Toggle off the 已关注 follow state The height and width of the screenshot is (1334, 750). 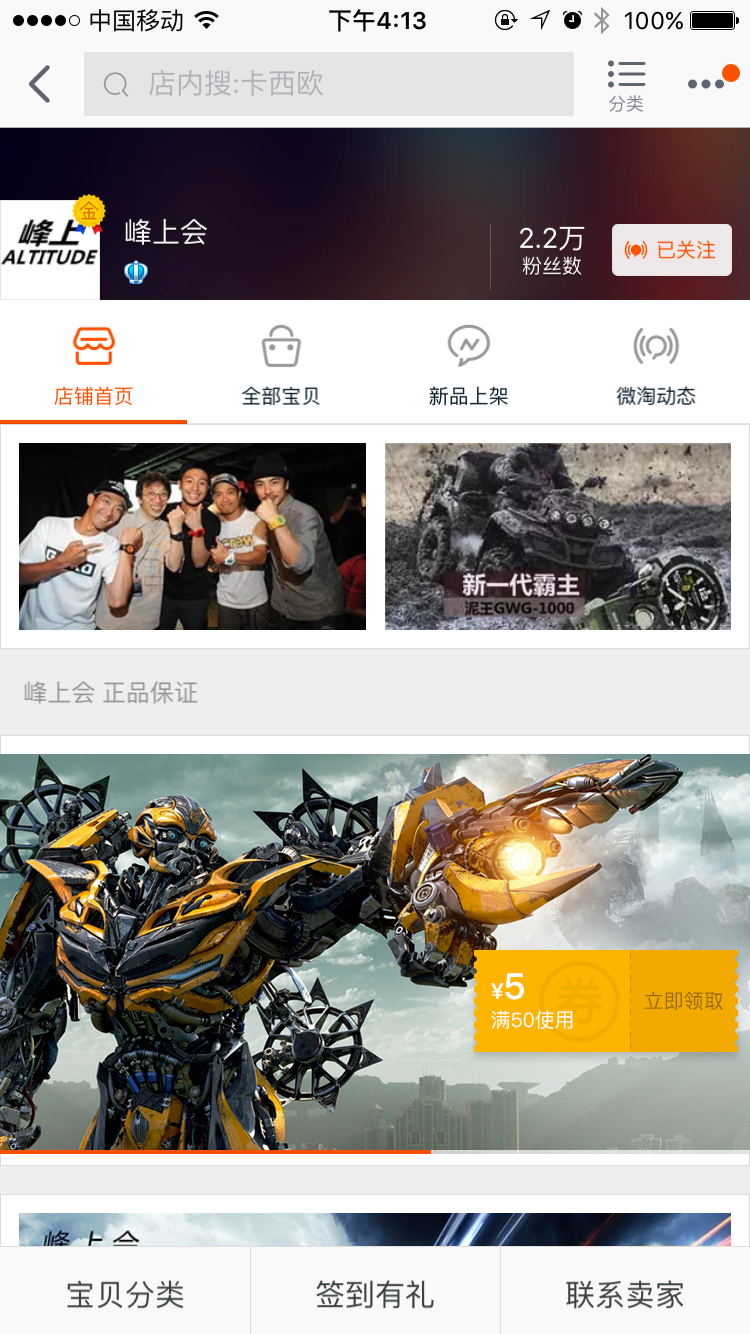671,250
